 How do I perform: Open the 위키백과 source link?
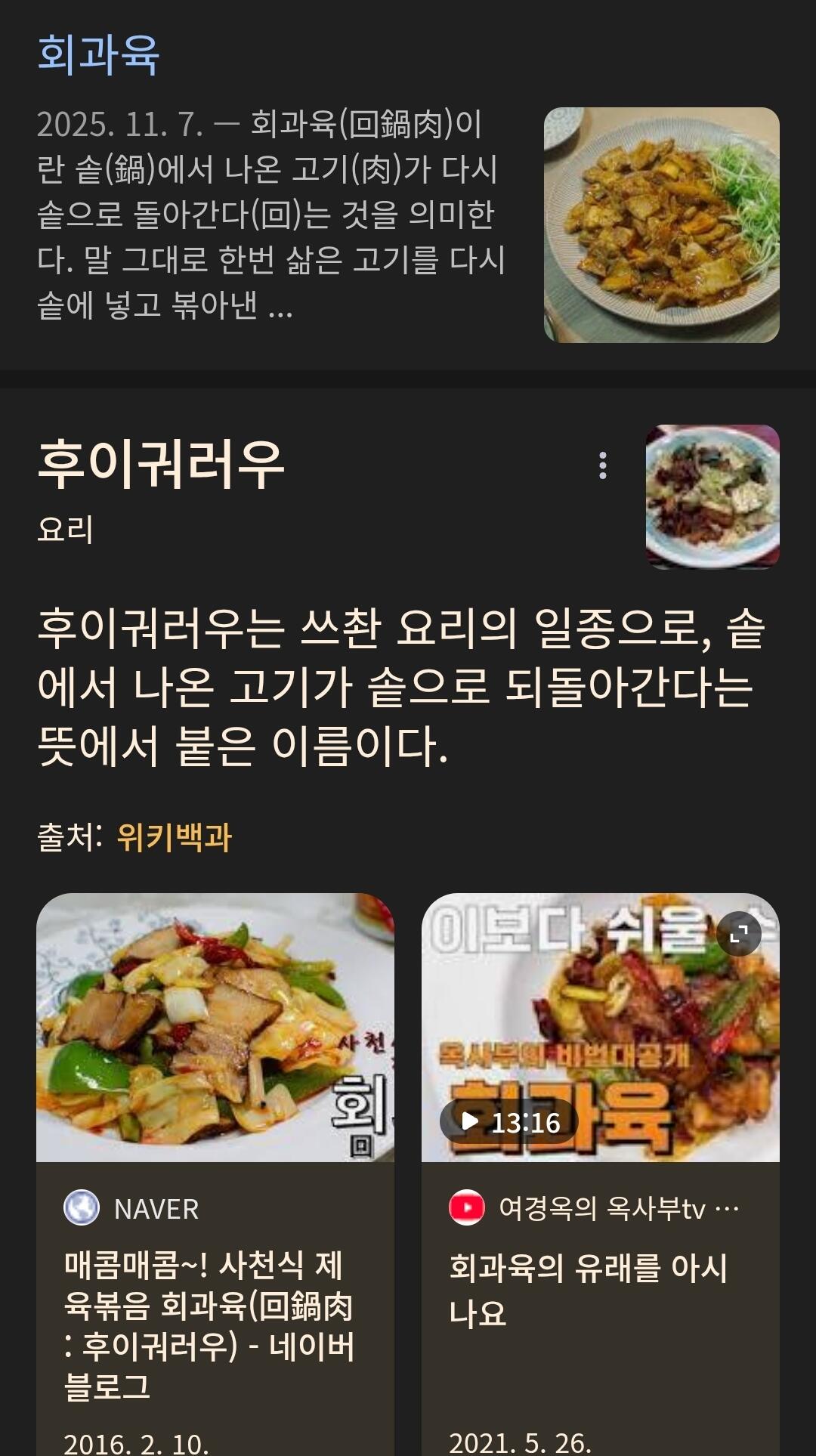point(174,837)
